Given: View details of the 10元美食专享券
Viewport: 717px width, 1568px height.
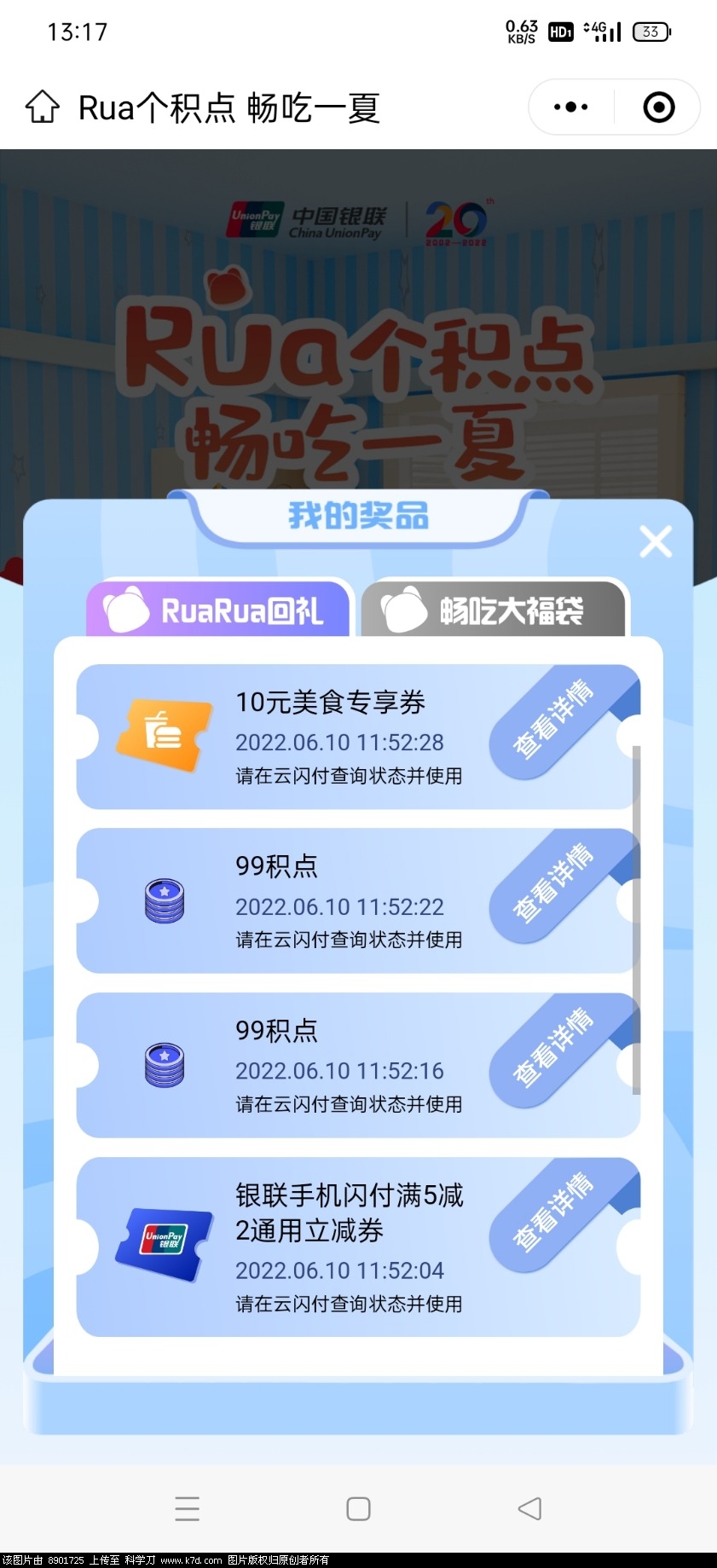Looking at the screenshot, I should 552,720.
